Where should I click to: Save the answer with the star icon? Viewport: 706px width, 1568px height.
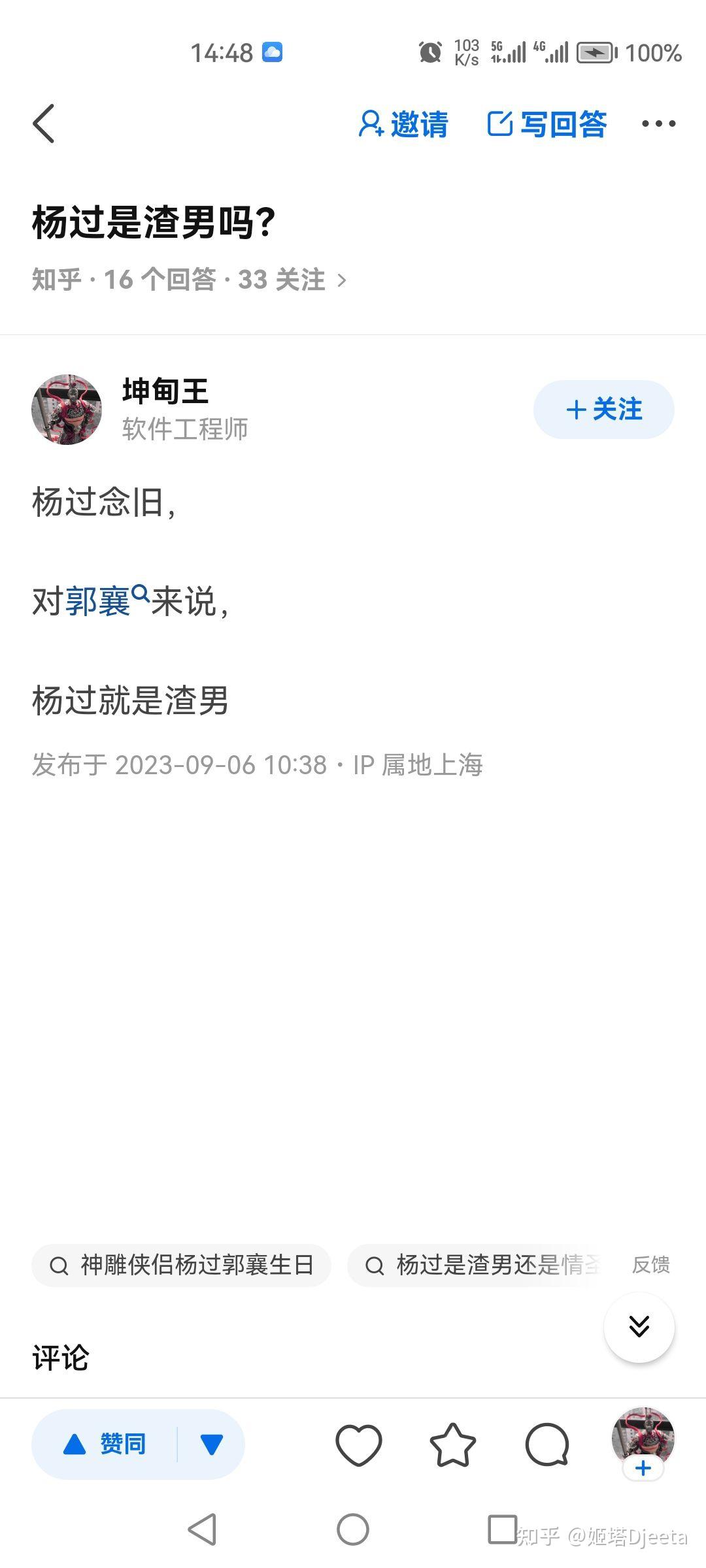(452, 1445)
